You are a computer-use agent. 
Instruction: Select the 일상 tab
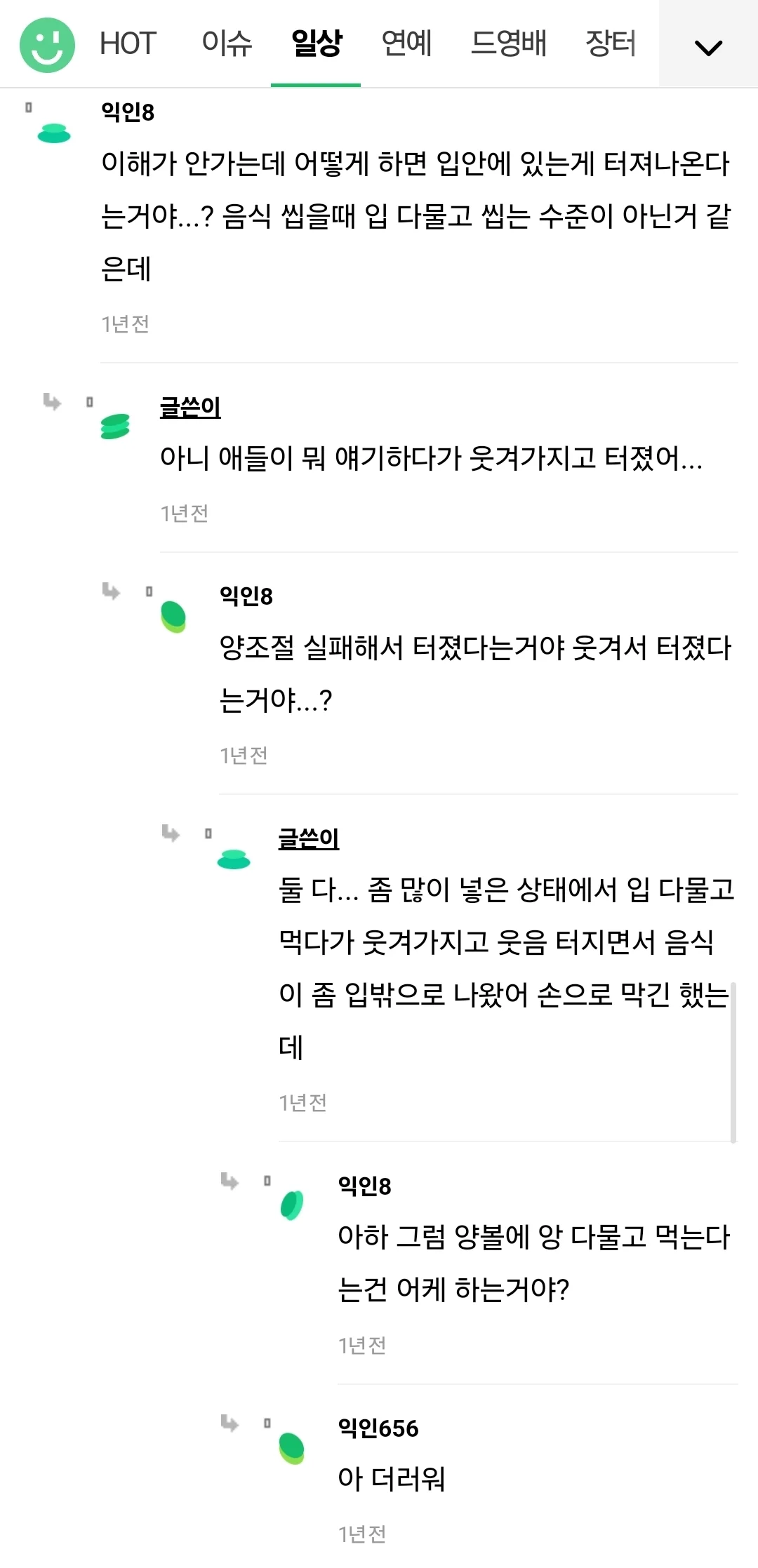pyautogui.click(x=317, y=43)
